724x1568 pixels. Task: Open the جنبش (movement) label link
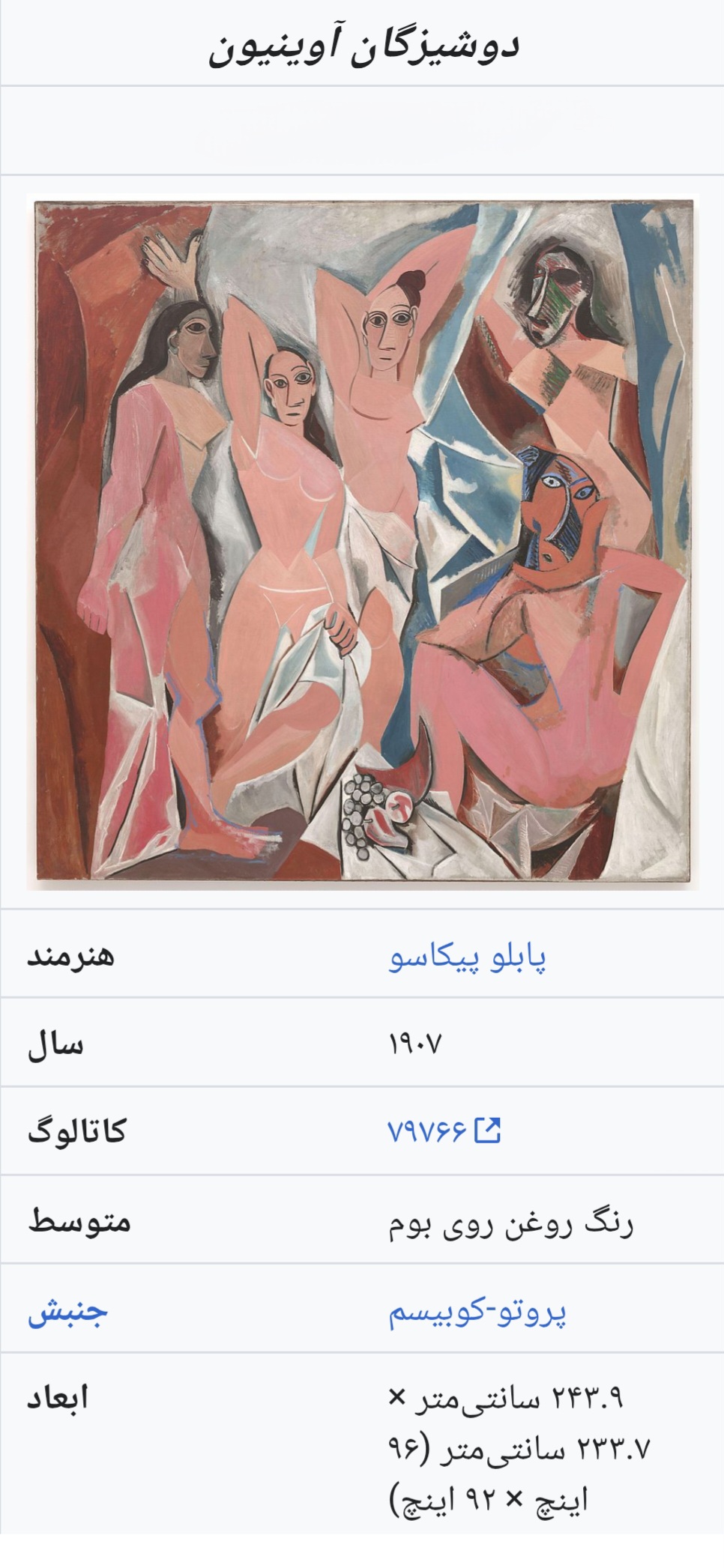(68, 1311)
